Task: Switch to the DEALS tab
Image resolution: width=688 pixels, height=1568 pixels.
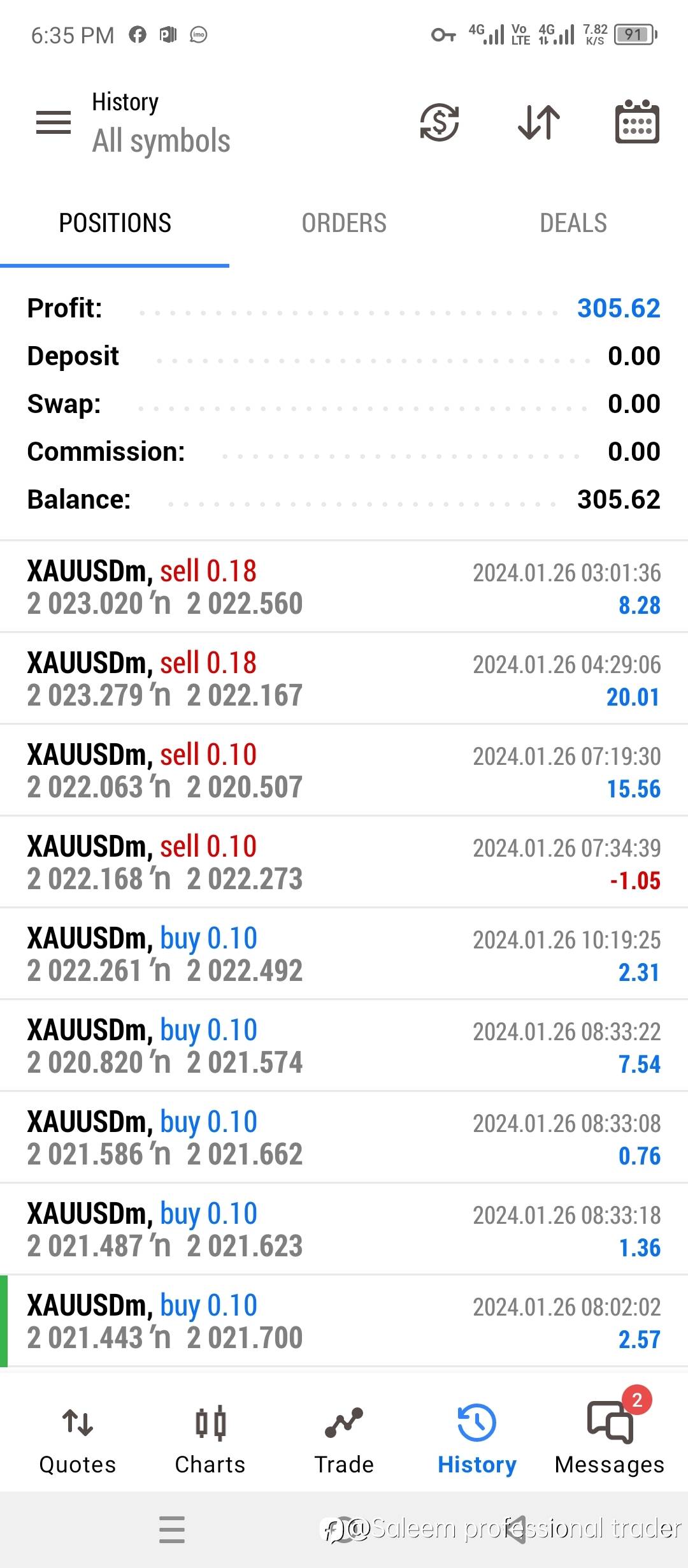Action: (573, 224)
